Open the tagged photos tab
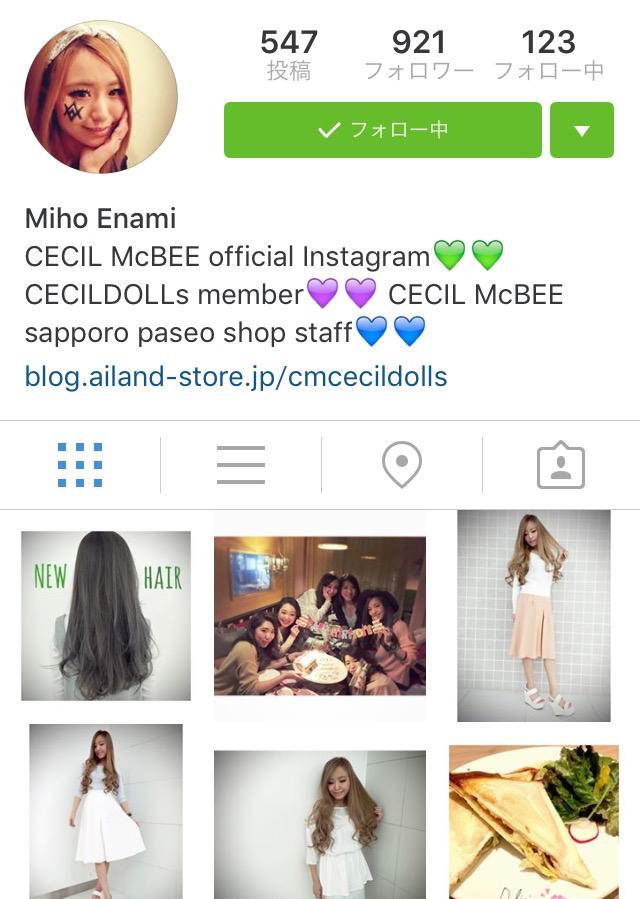Viewport: 640px width, 899px height. coord(561,465)
